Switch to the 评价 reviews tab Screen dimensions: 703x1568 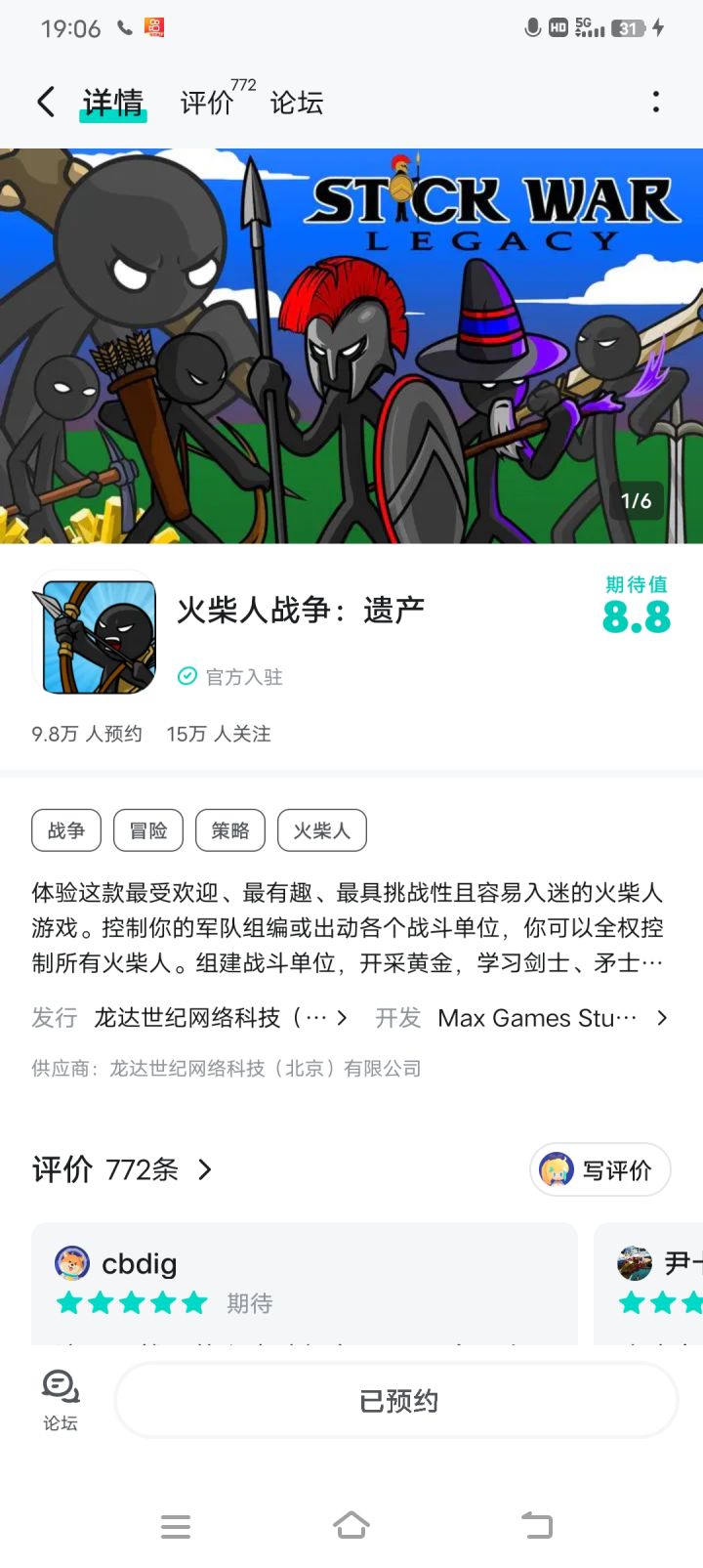point(206,102)
